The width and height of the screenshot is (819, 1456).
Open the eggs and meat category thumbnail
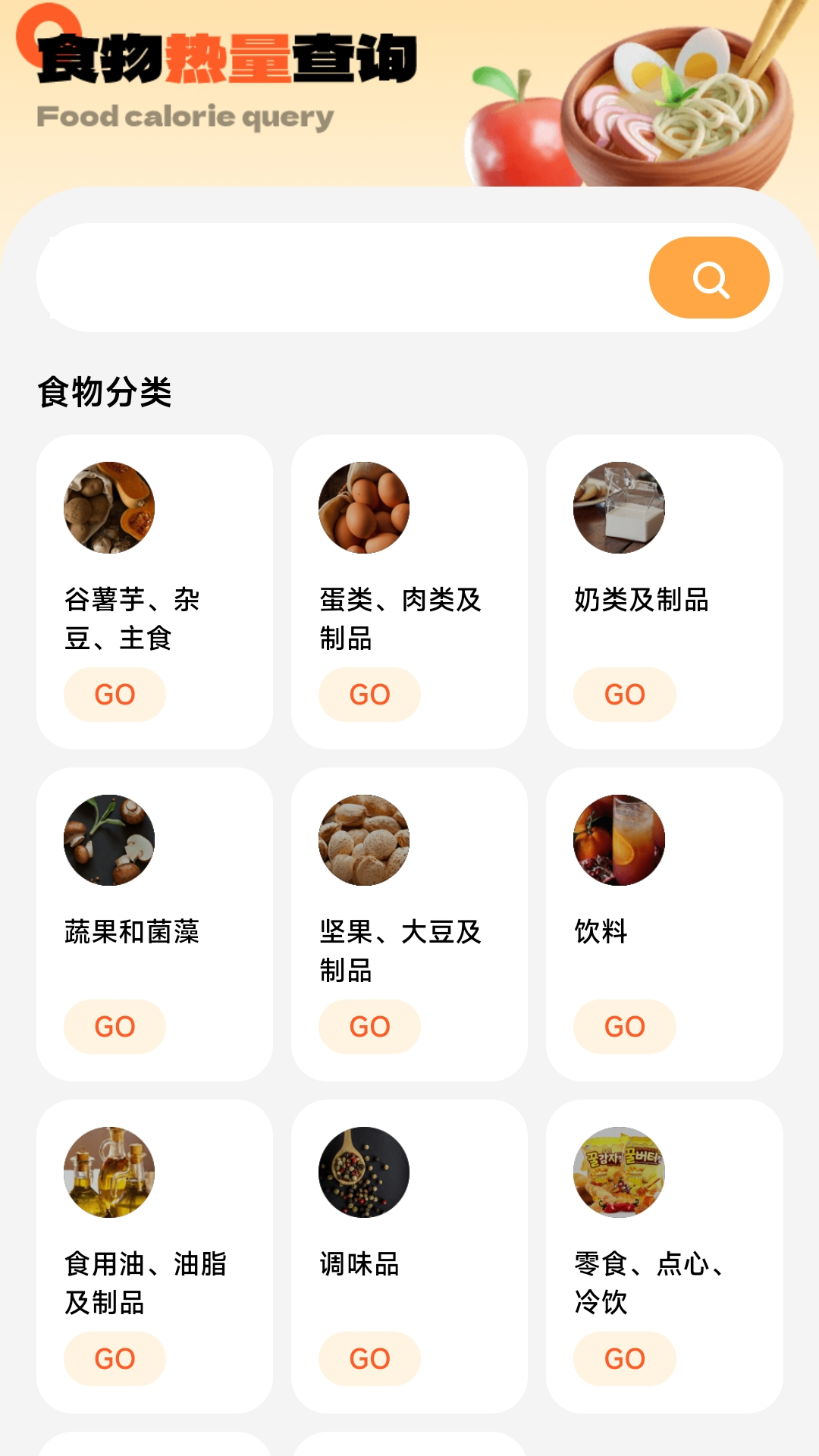click(x=366, y=508)
